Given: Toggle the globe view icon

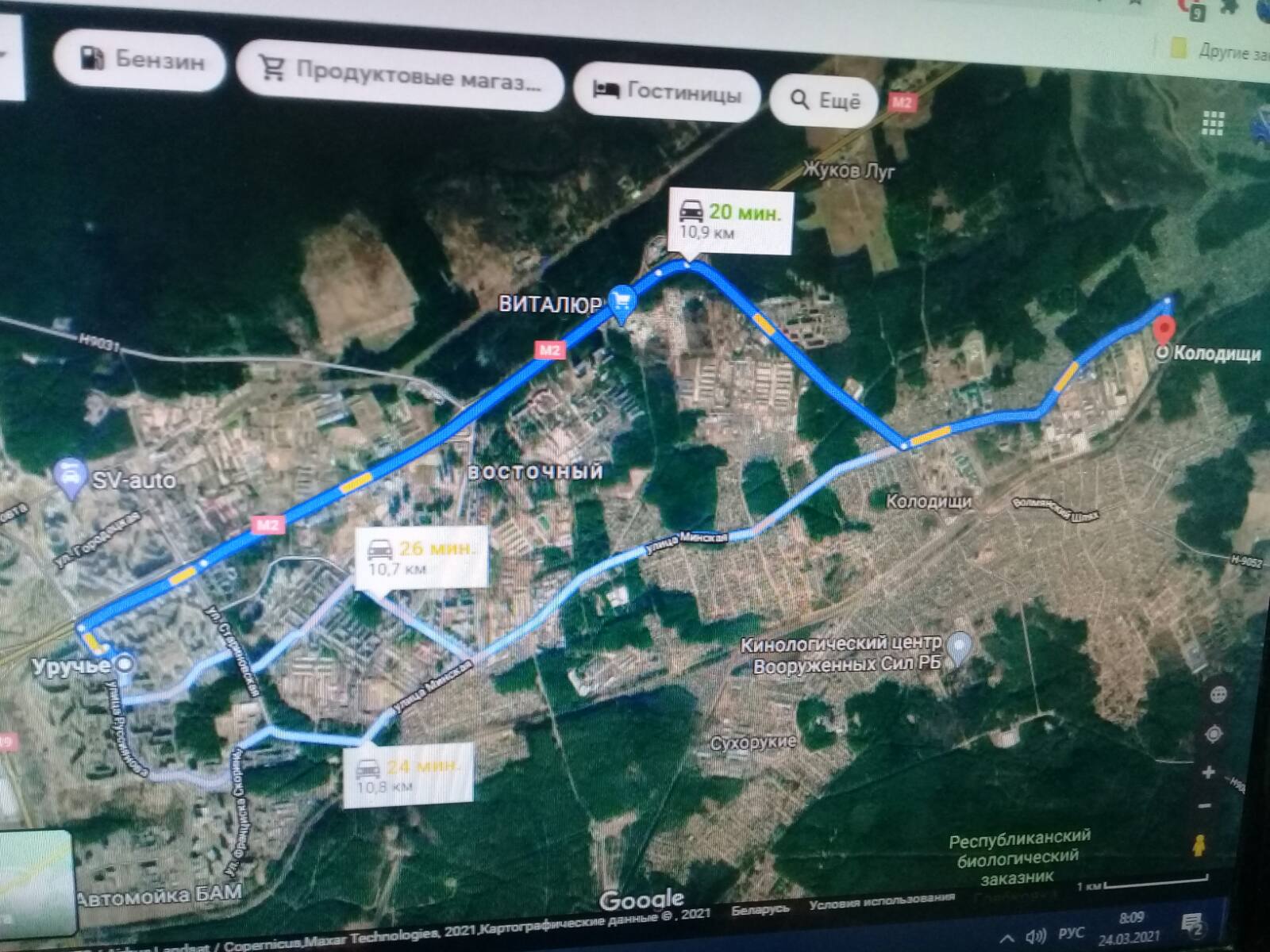Looking at the screenshot, I should (1218, 695).
